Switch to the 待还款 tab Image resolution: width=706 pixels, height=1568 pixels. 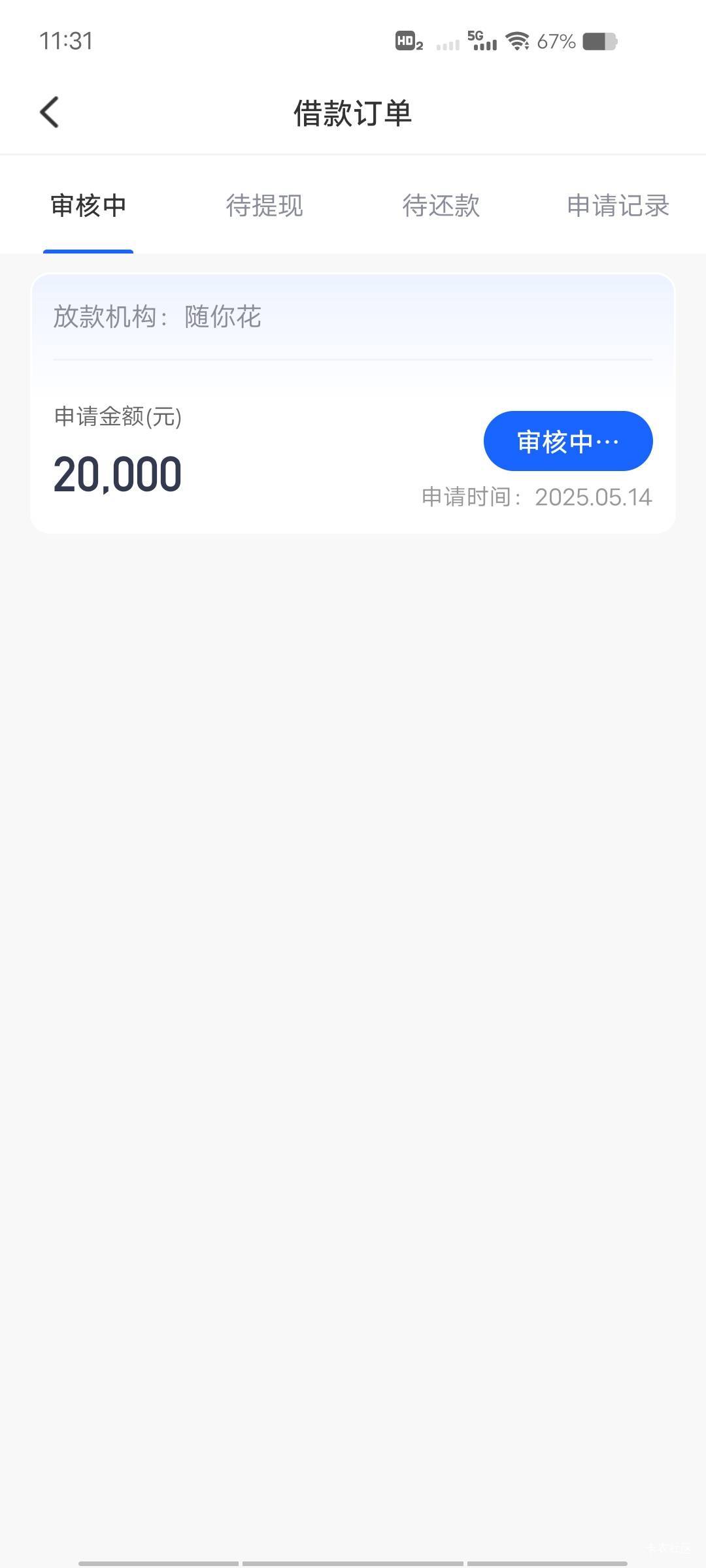tap(441, 206)
